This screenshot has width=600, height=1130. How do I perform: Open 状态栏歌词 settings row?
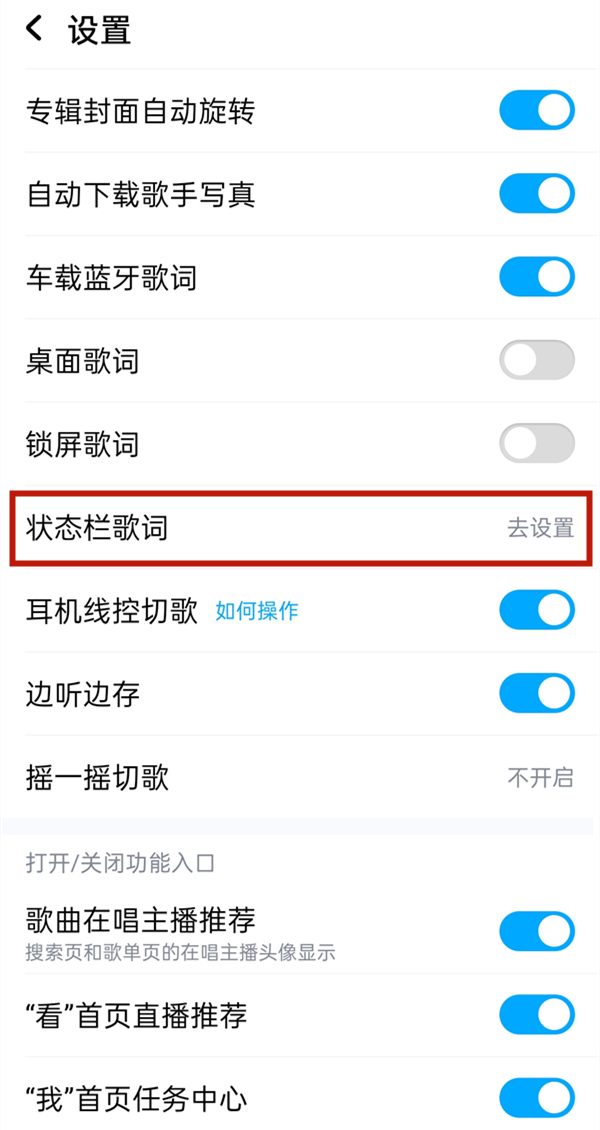300,528
